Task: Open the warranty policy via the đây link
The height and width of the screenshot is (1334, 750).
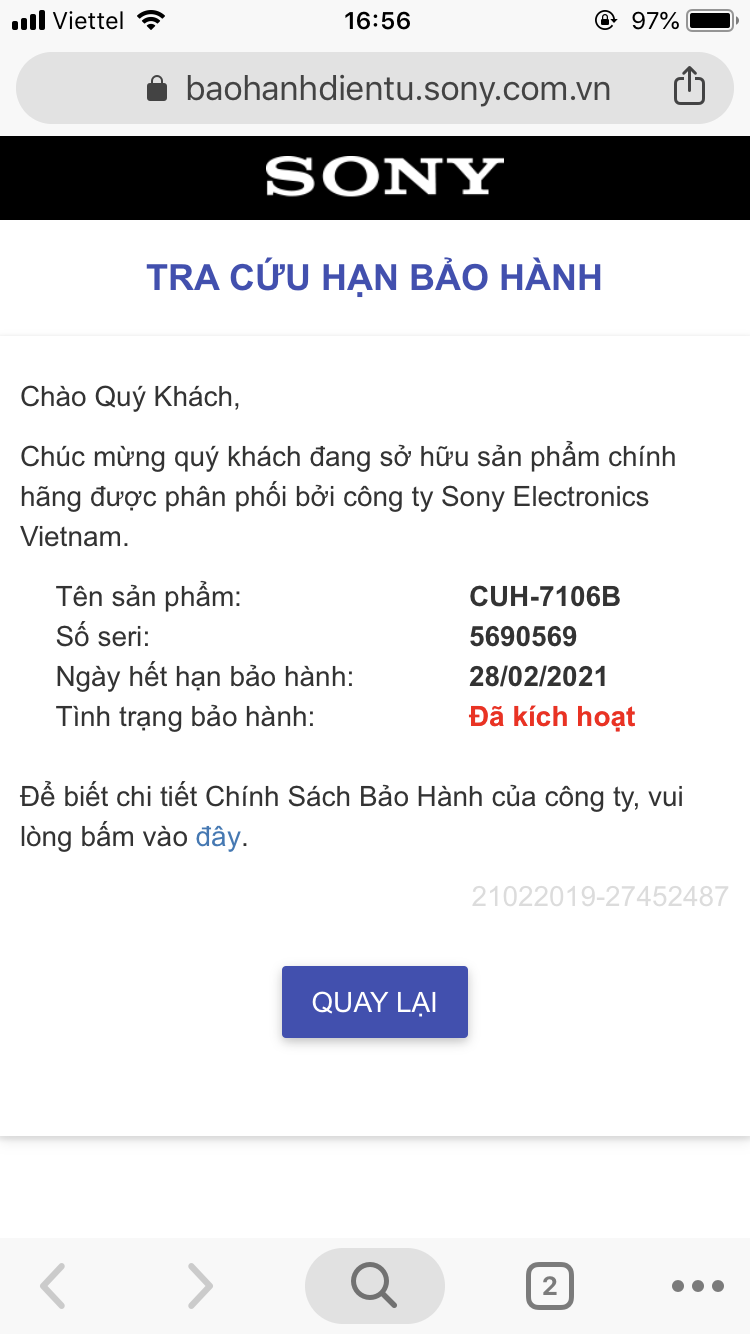Action: point(217,836)
